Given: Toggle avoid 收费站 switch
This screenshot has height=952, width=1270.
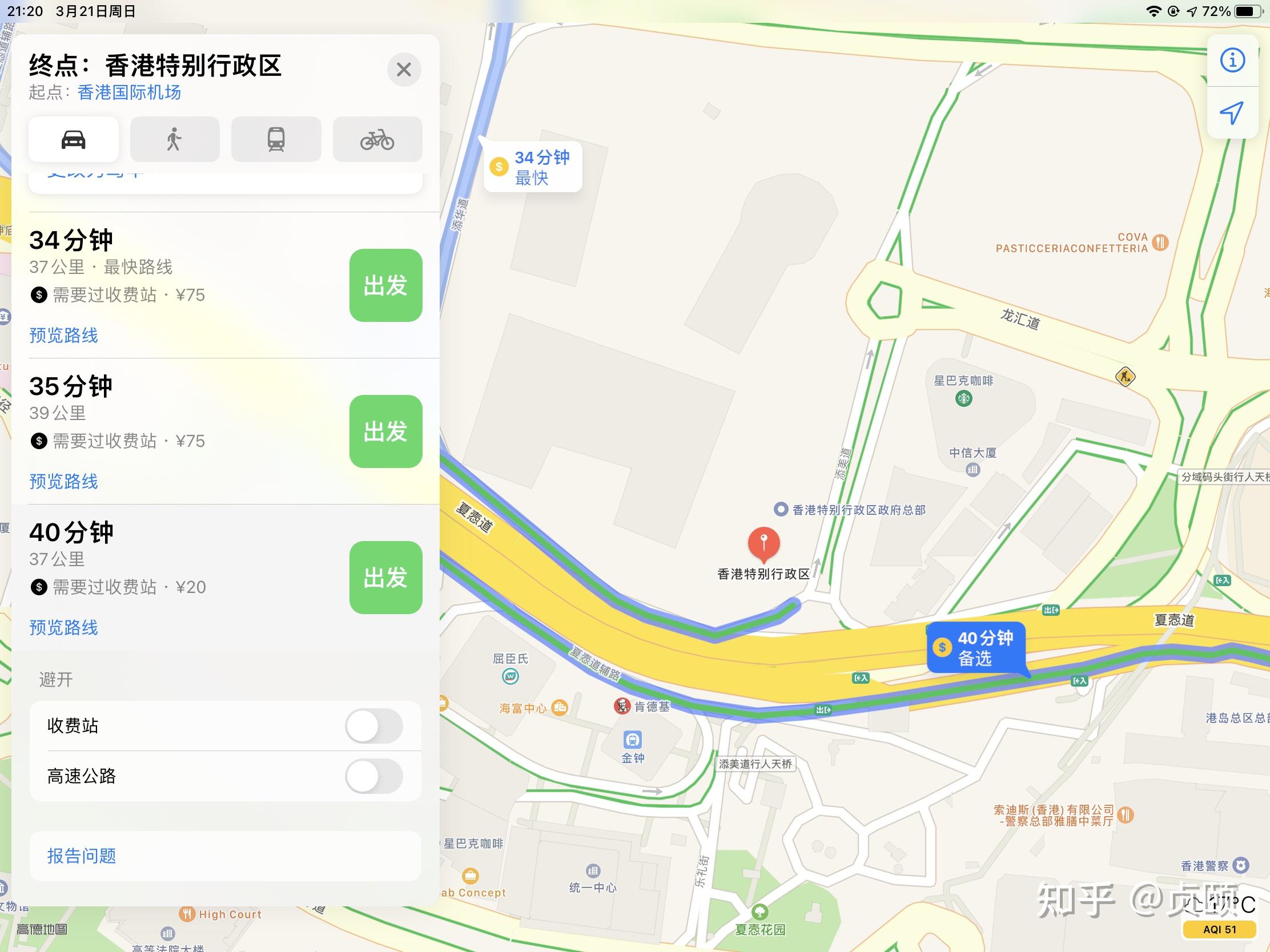Looking at the screenshot, I should pyautogui.click(x=374, y=726).
